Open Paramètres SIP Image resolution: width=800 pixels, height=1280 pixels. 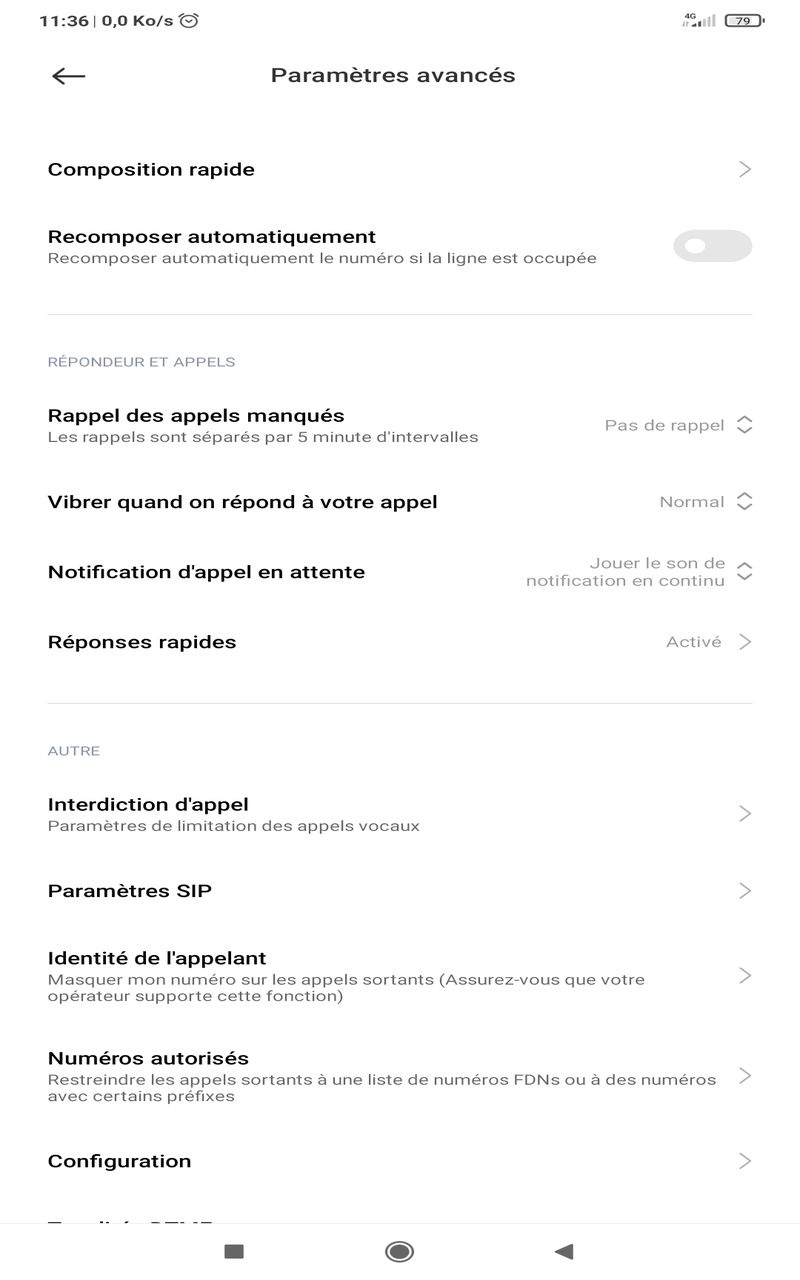[400, 890]
